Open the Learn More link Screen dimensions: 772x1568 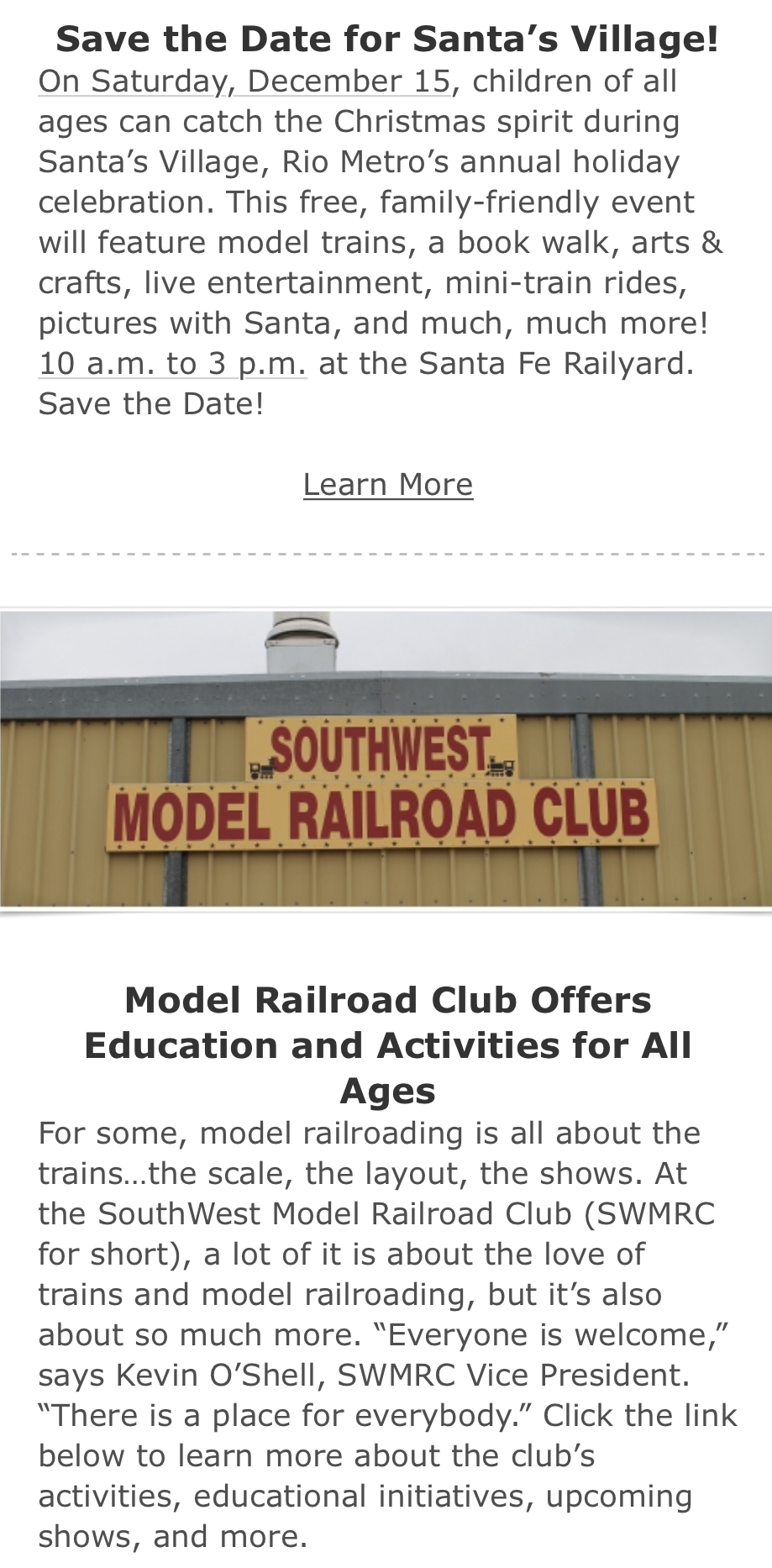[387, 485]
